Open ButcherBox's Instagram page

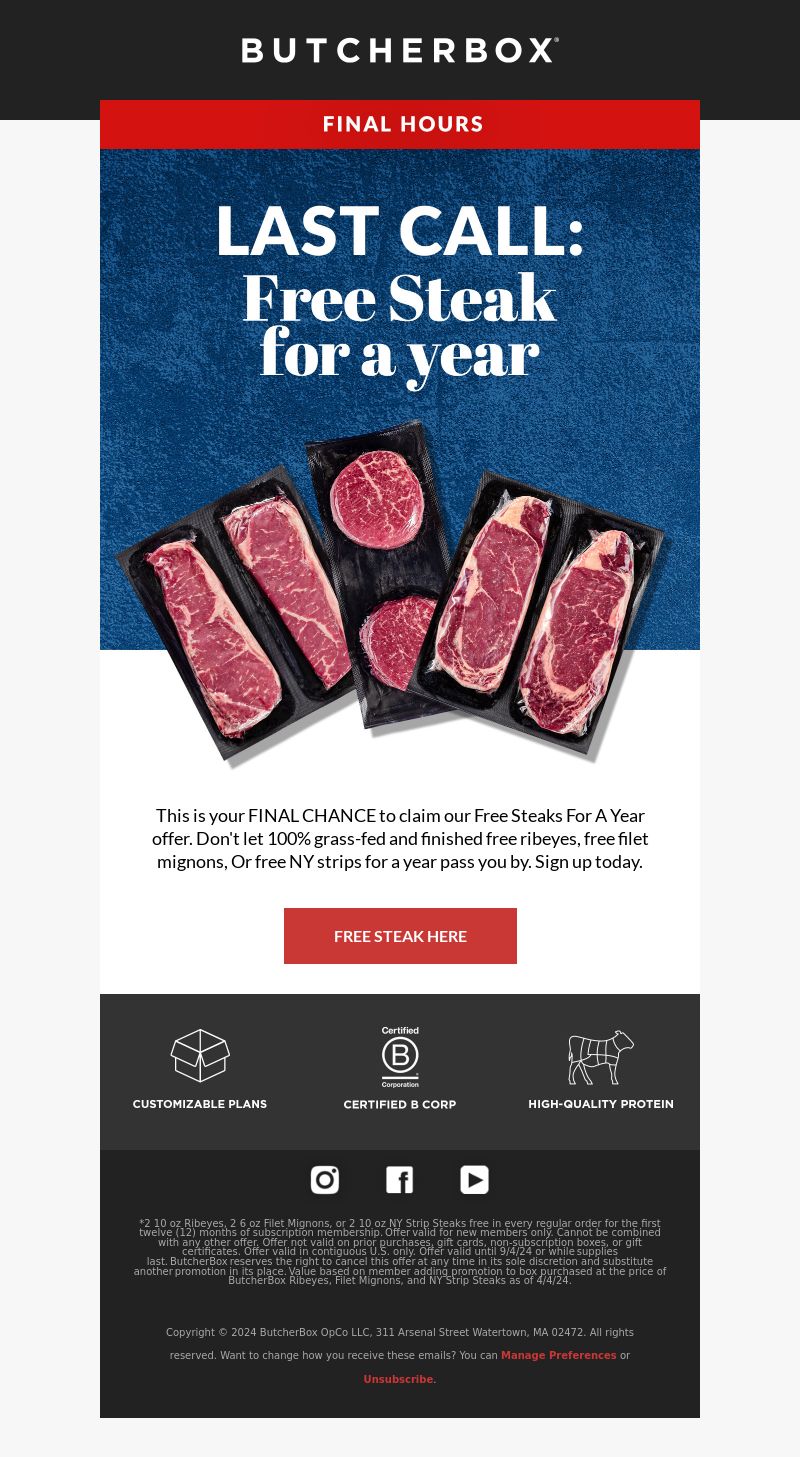325,1180
